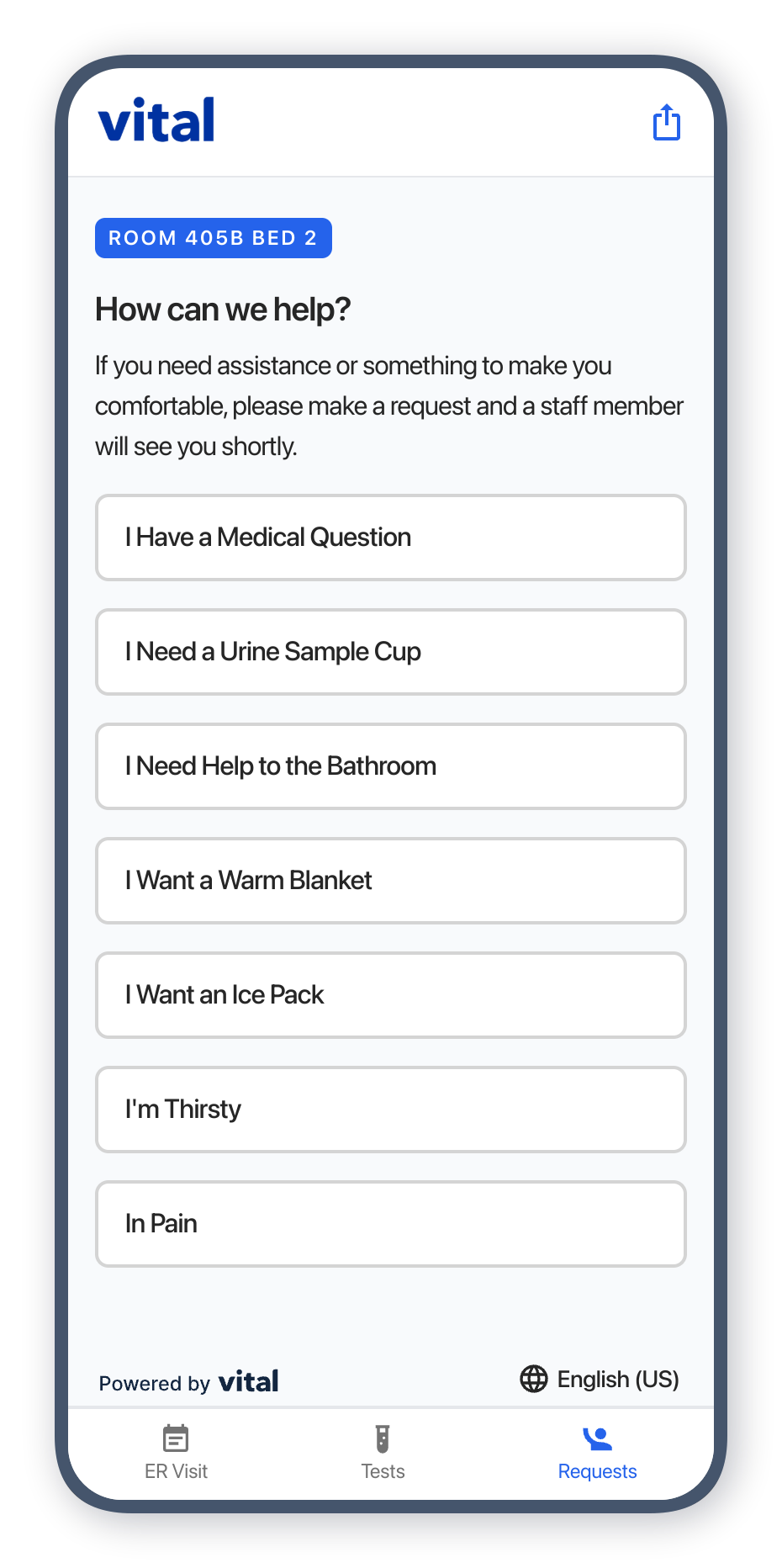This screenshot has height=1568, width=782.
Task: Switch to the ER Visit tab
Action: pyautogui.click(x=176, y=1453)
